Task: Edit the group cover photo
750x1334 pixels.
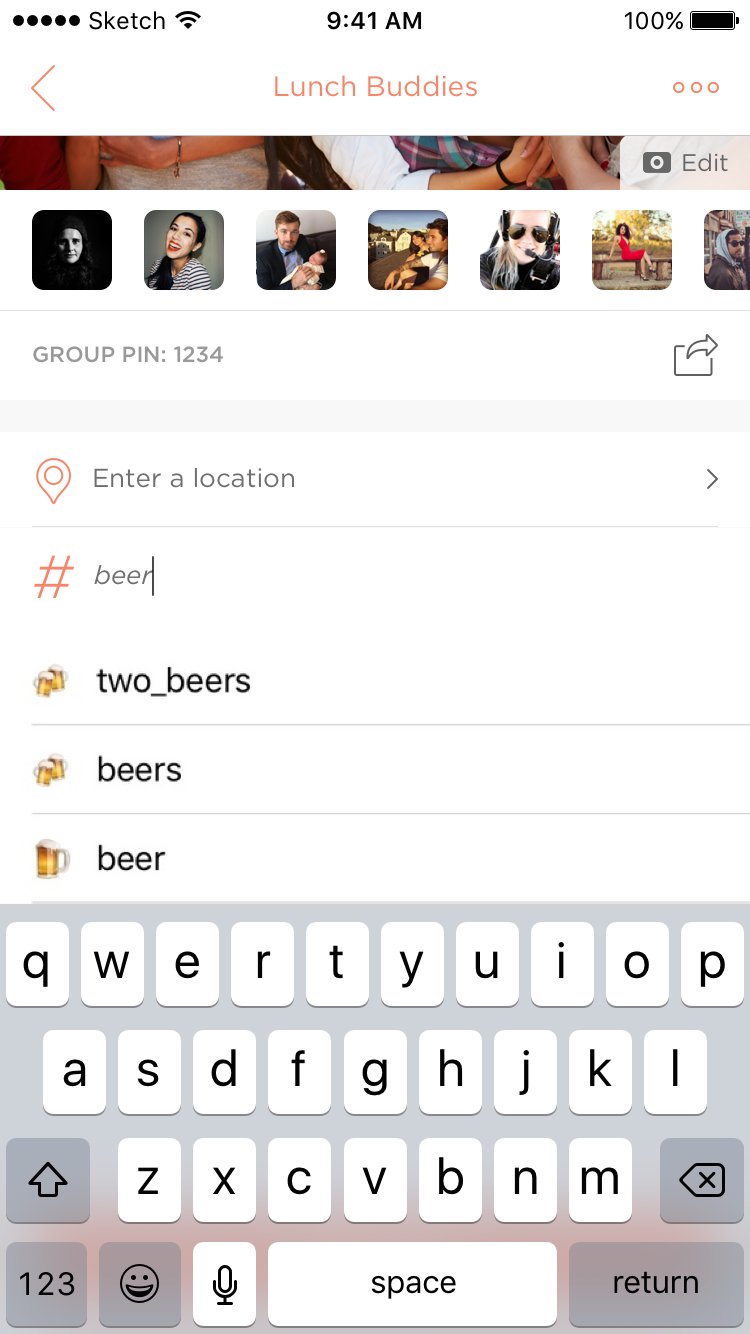Action: point(686,163)
